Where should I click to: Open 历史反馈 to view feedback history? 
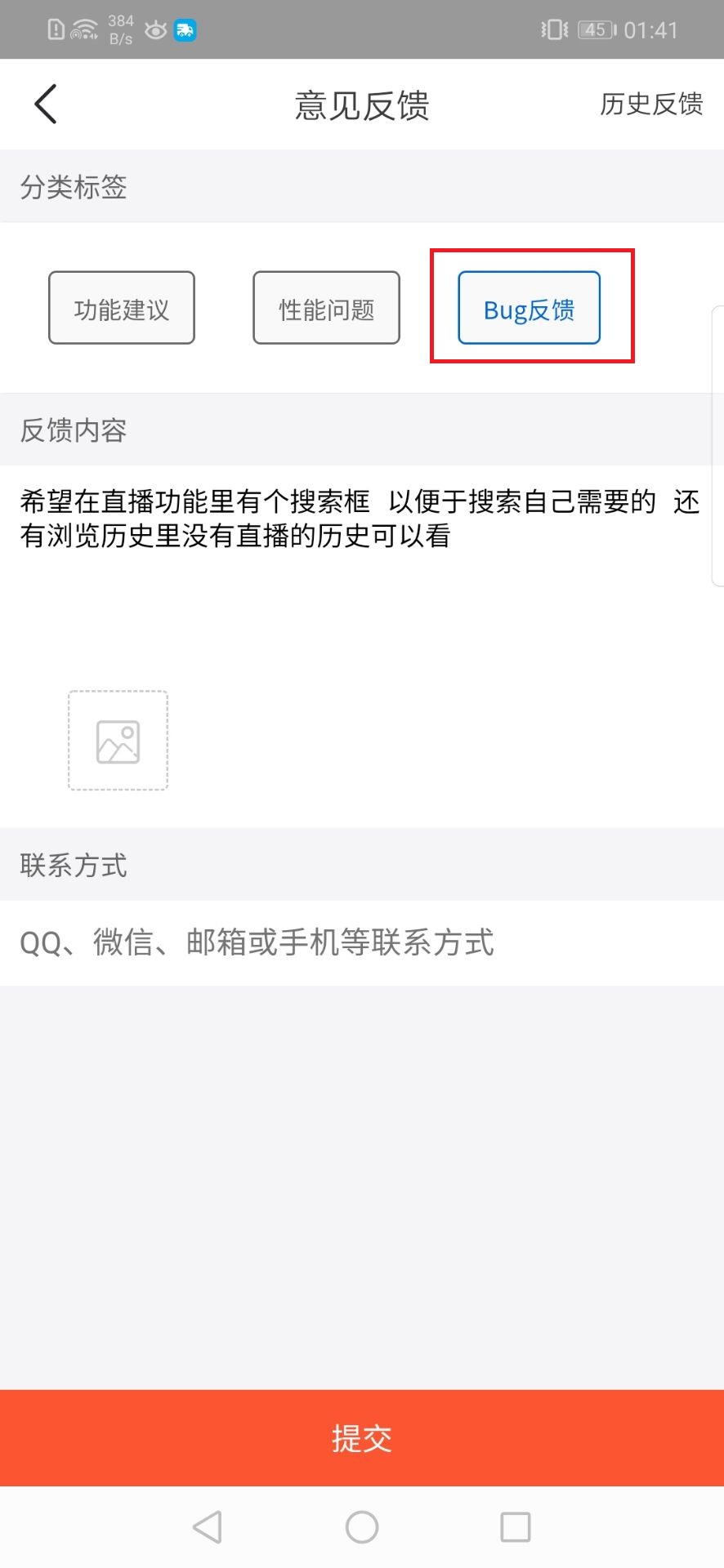tap(652, 105)
